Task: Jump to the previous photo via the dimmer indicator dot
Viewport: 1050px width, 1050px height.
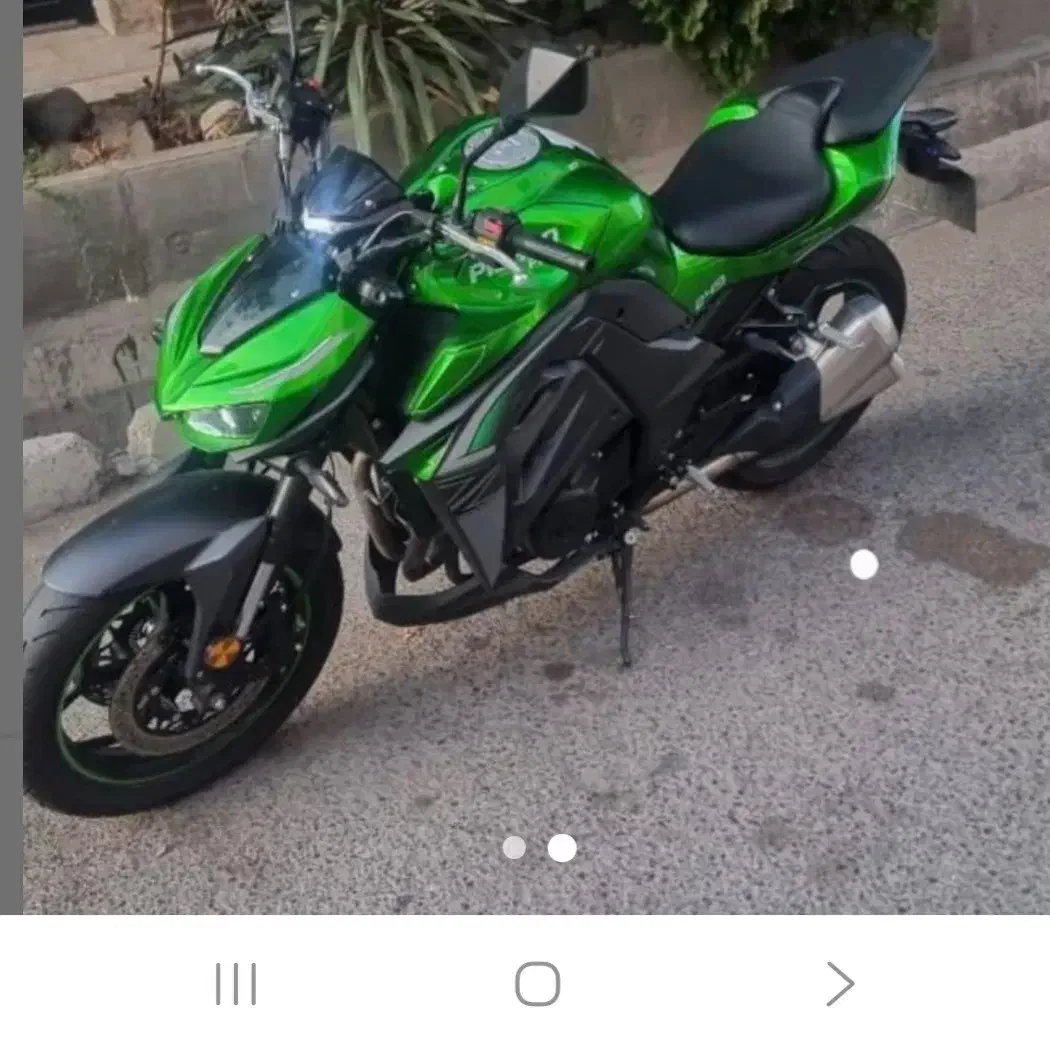Action: (x=514, y=848)
